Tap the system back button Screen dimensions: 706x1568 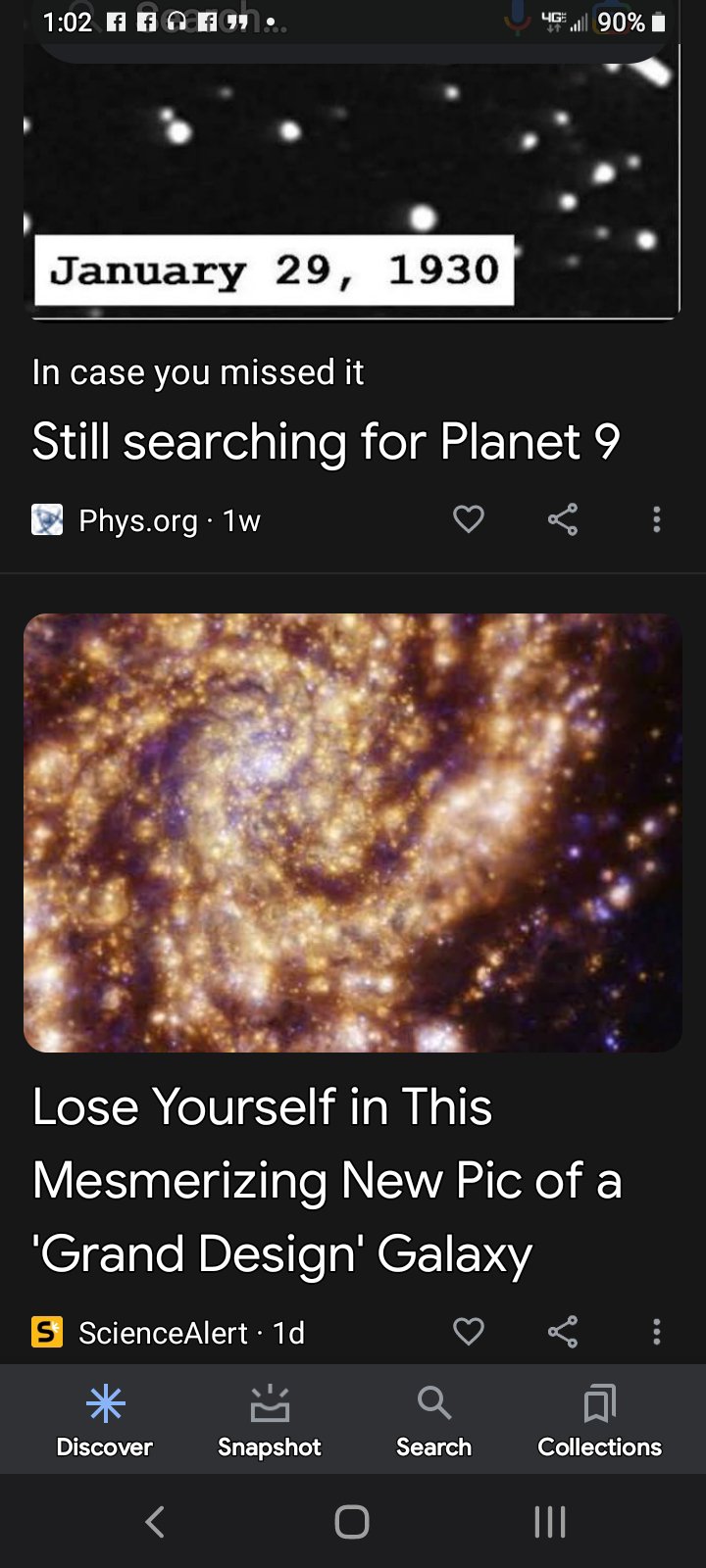155,1522
